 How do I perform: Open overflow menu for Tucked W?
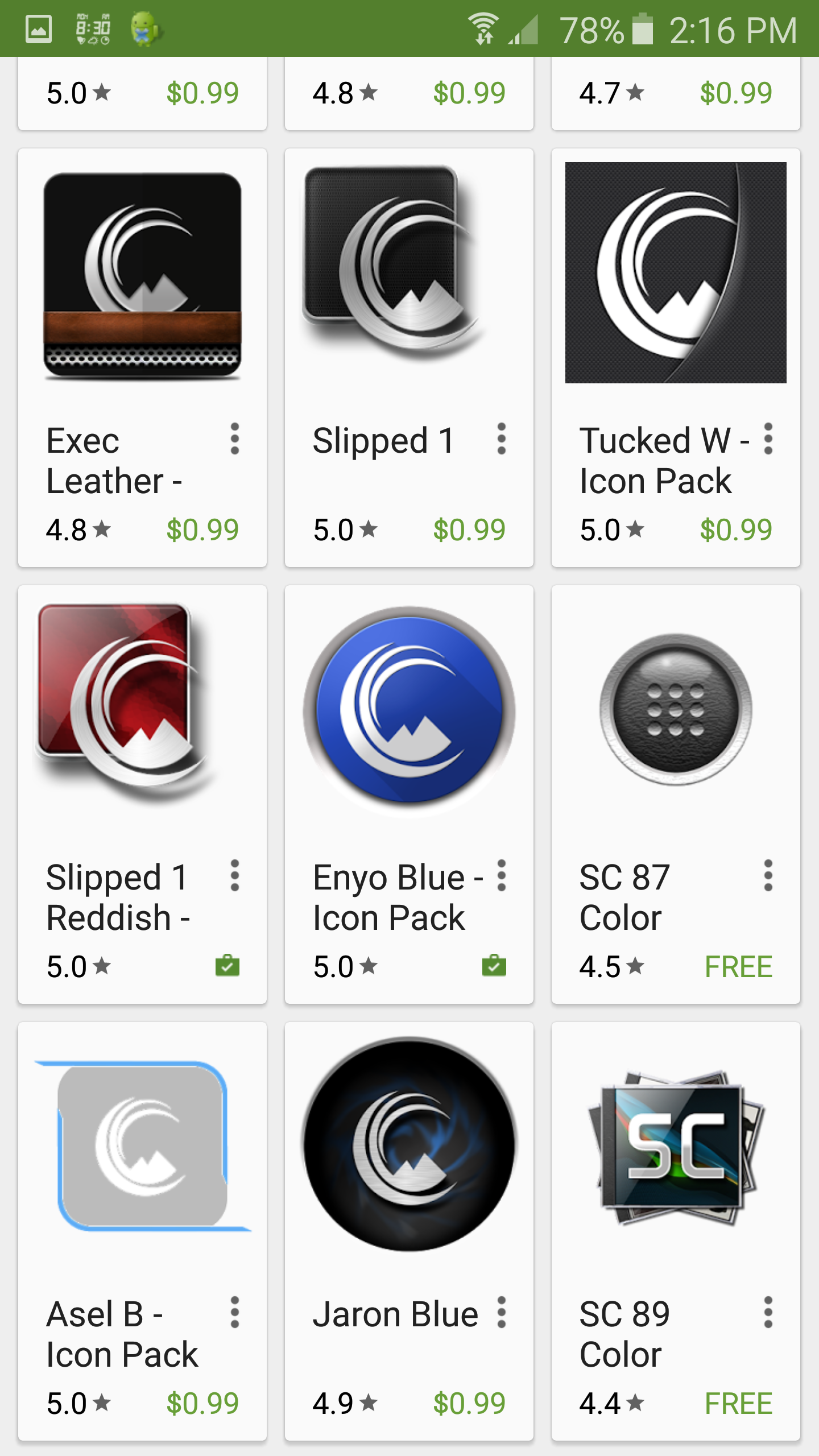[x=768, y=439]
